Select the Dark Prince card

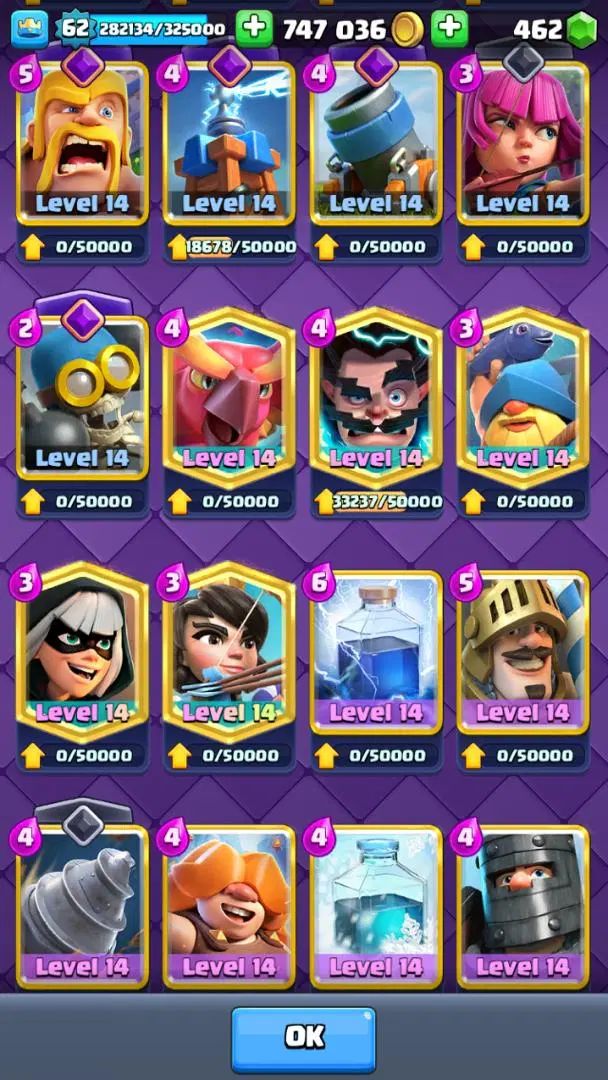point(522,905)
